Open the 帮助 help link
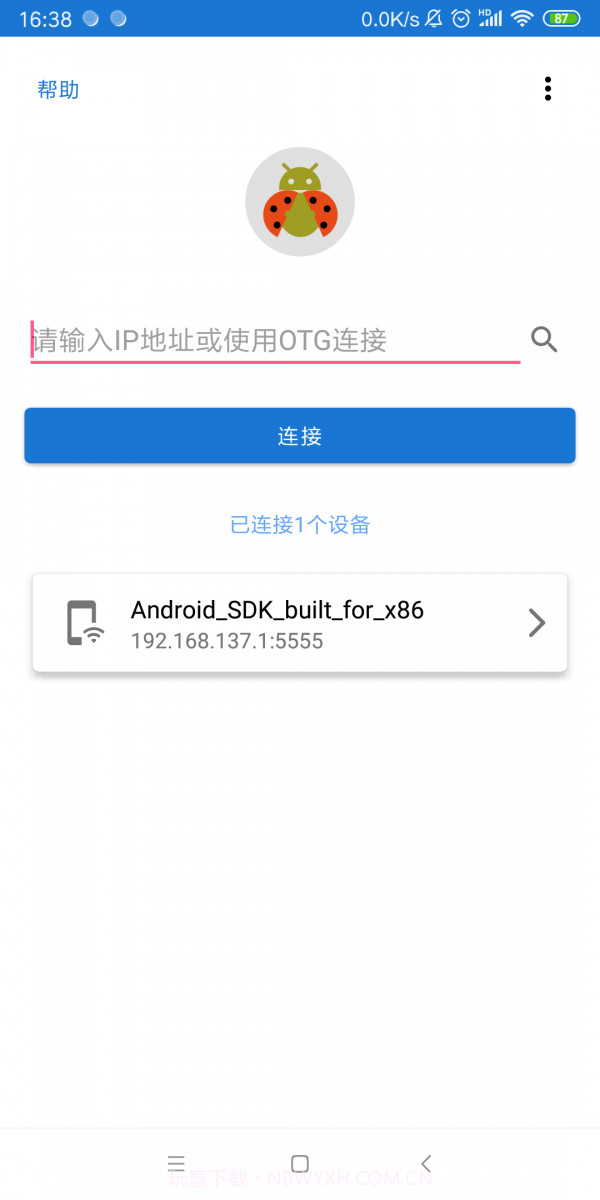The height and width of the screenshot is (1200, 600). 58,90
